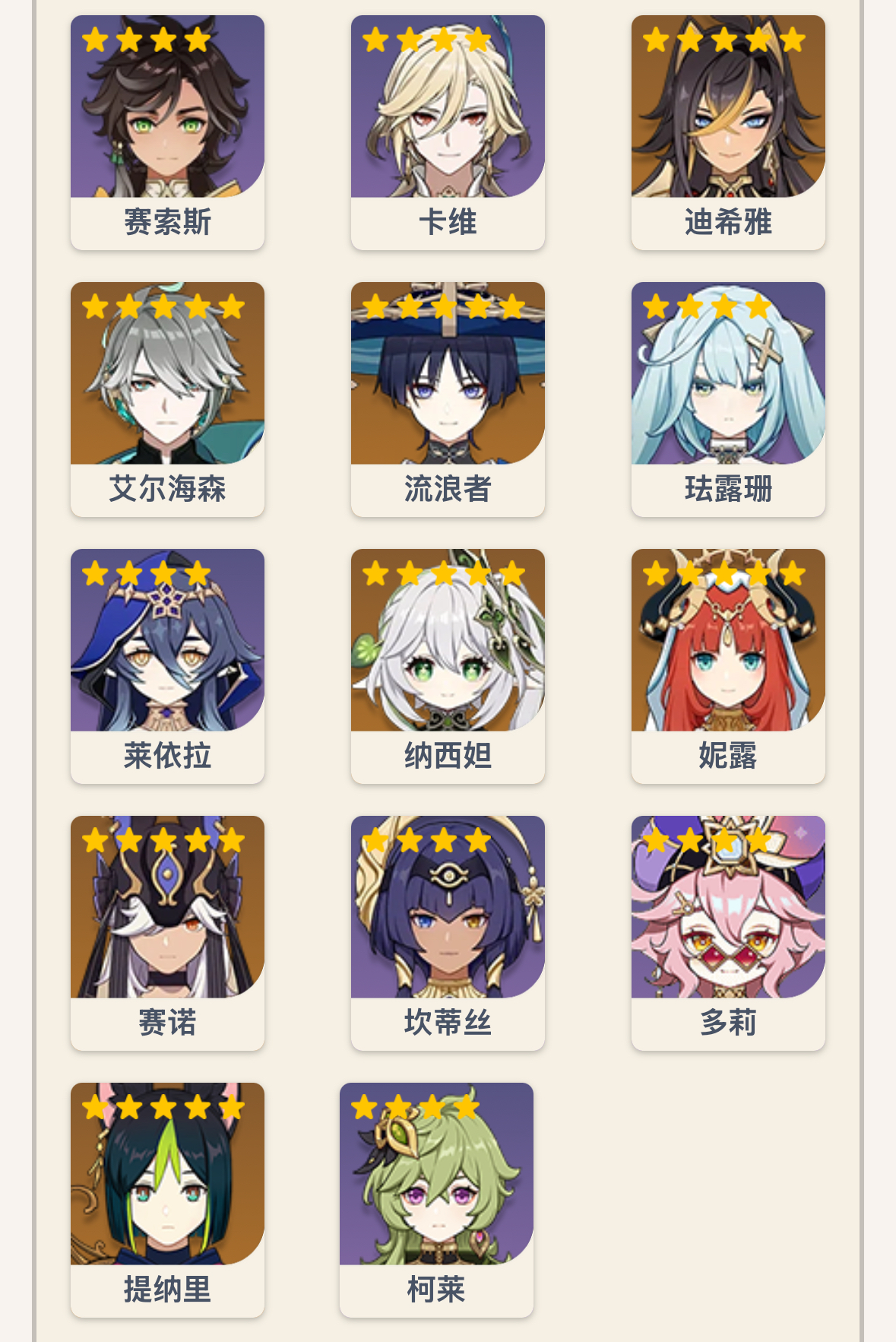The width and height of the screenshot is (896, 1342).
Task: Open 艾尔海森's character page
Action: tap(167, 399)
